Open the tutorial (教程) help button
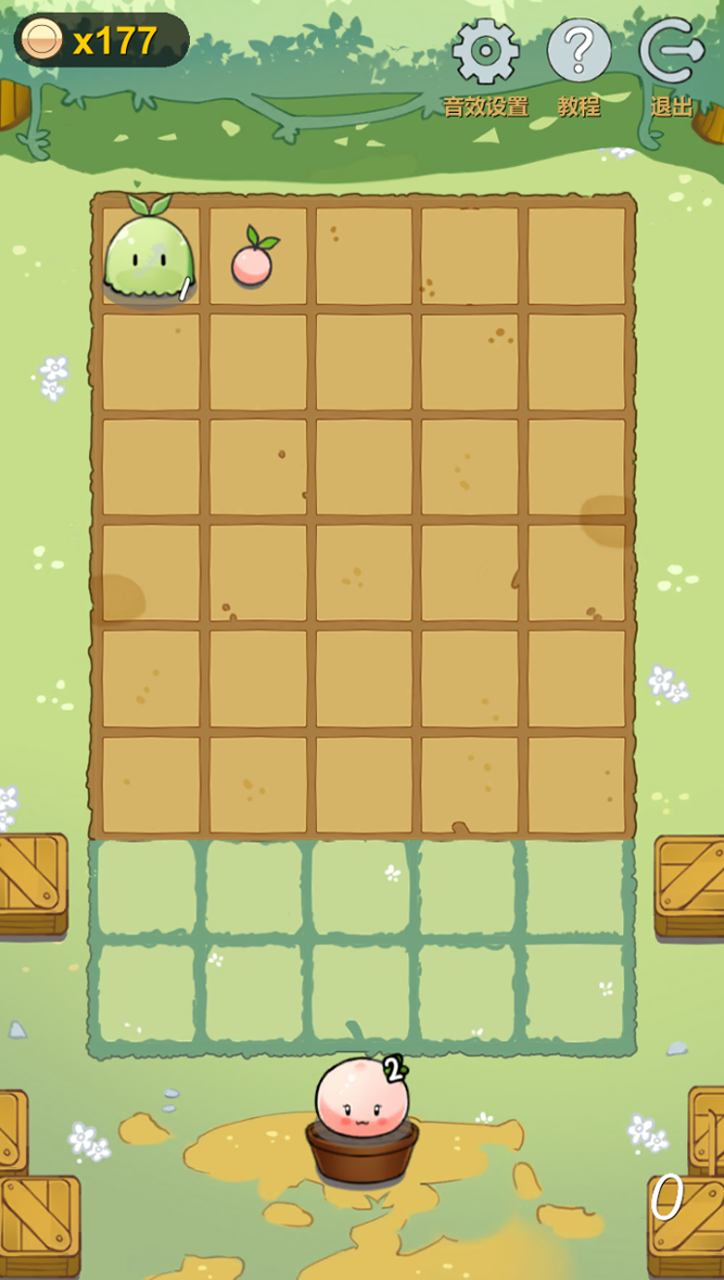 [579, 52]
